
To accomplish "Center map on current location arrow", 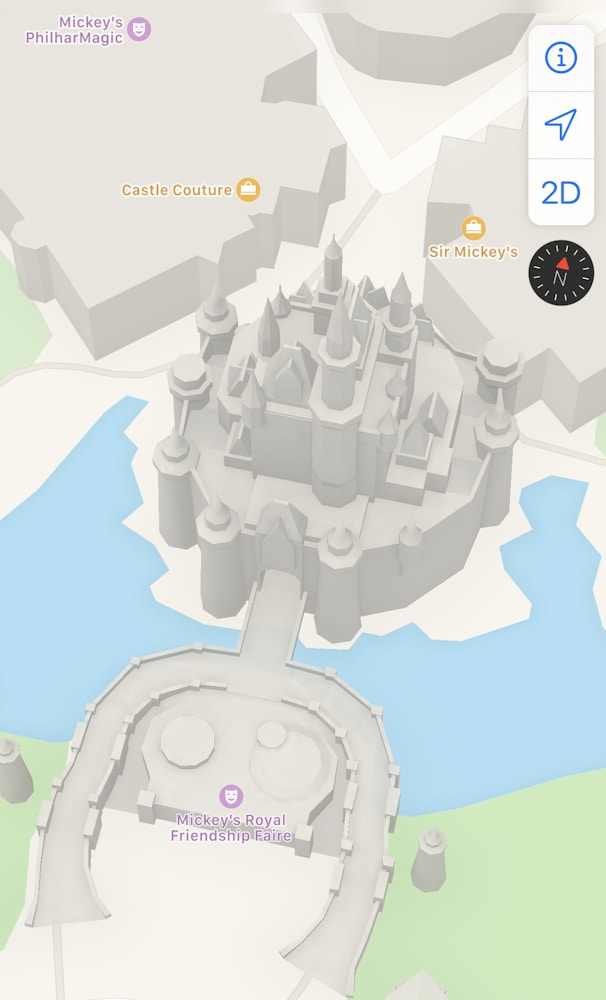I will click(x=561, y=125).
